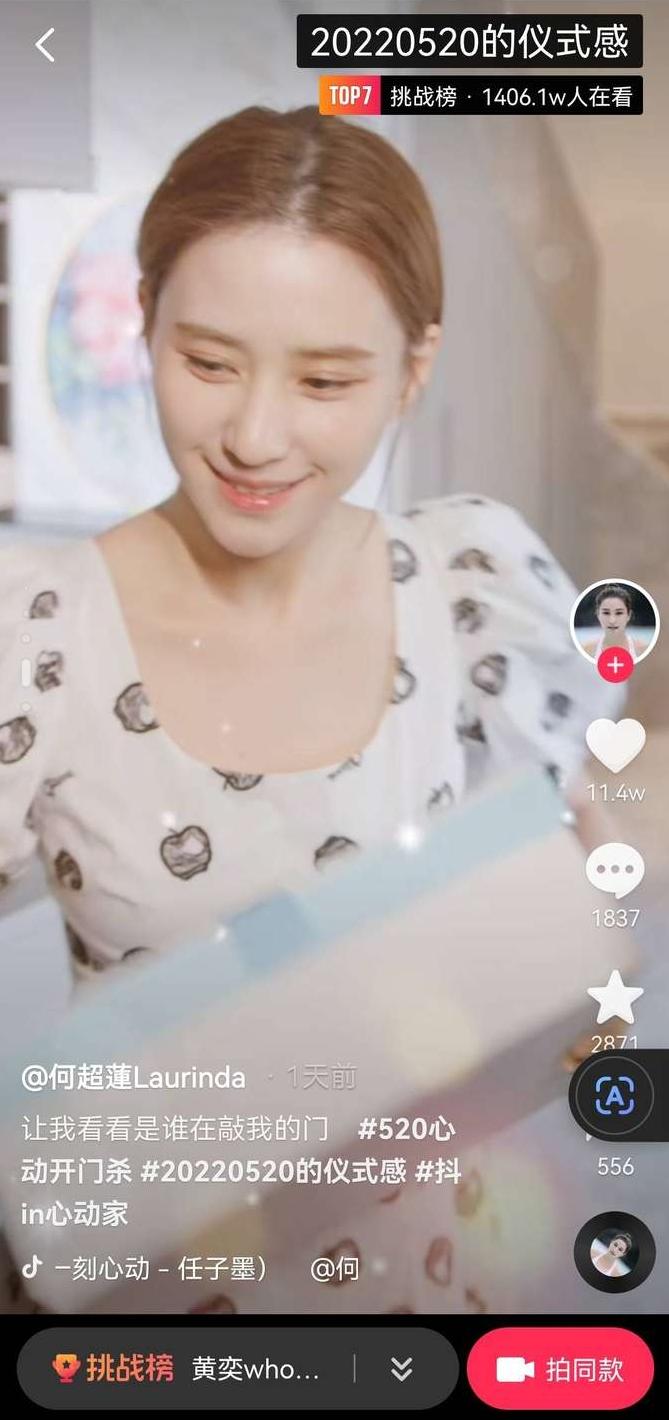Tap the 拍同款 button to shoot similar
669x1420 pixels.
pos(561,1369)
